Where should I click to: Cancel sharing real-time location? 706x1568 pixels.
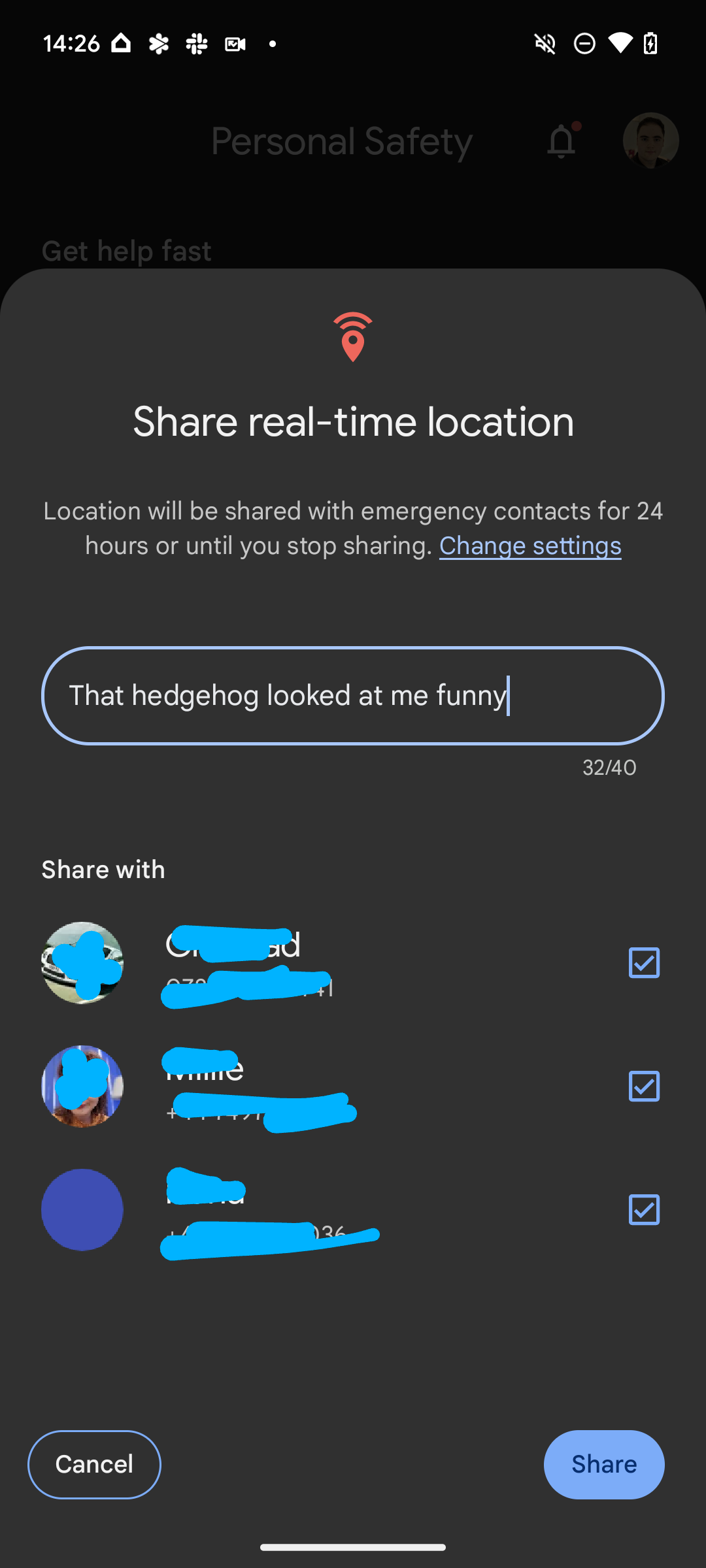(94, 1464)
